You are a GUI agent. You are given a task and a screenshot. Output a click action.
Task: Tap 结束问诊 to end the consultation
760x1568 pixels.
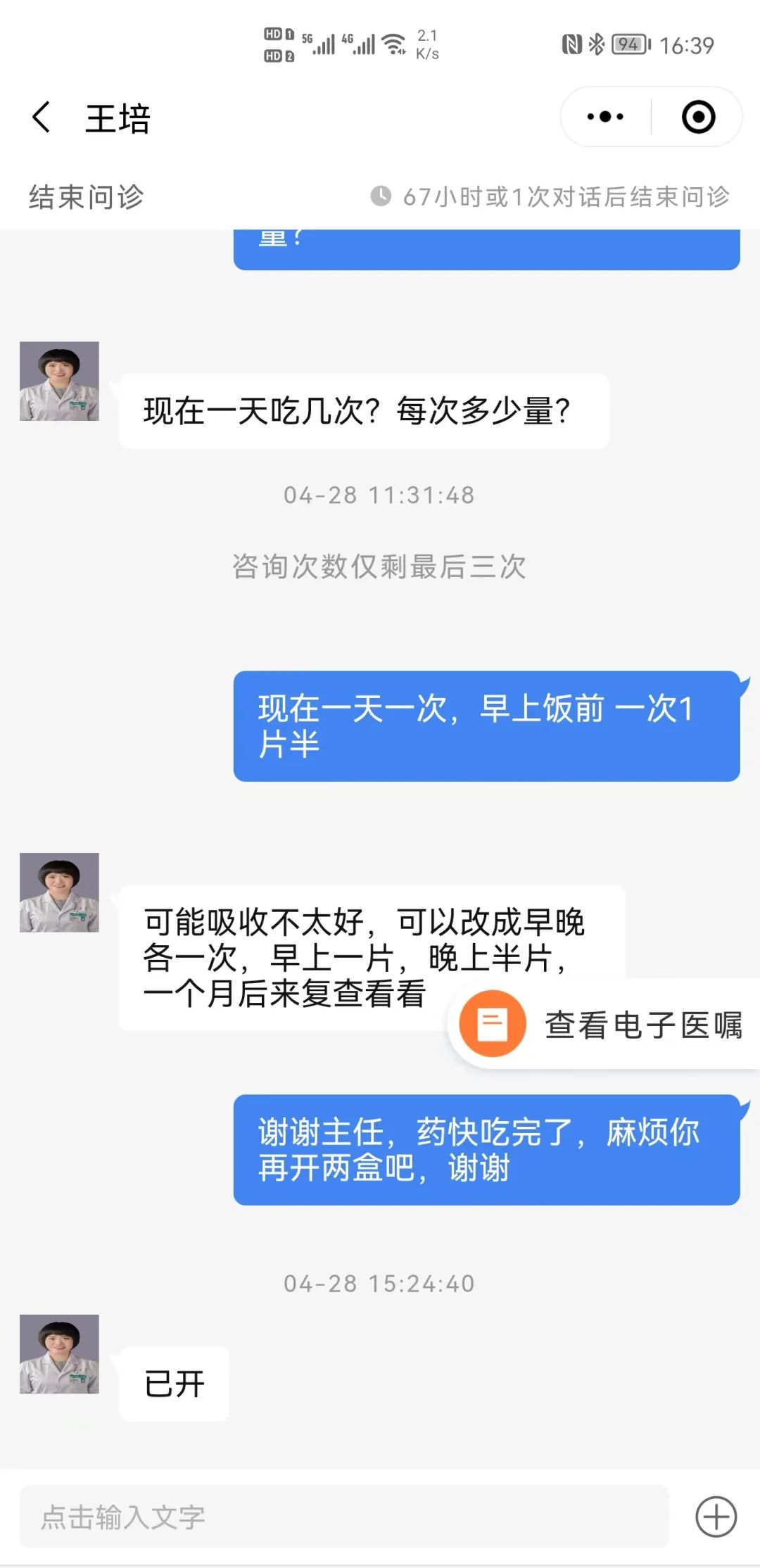86,197
